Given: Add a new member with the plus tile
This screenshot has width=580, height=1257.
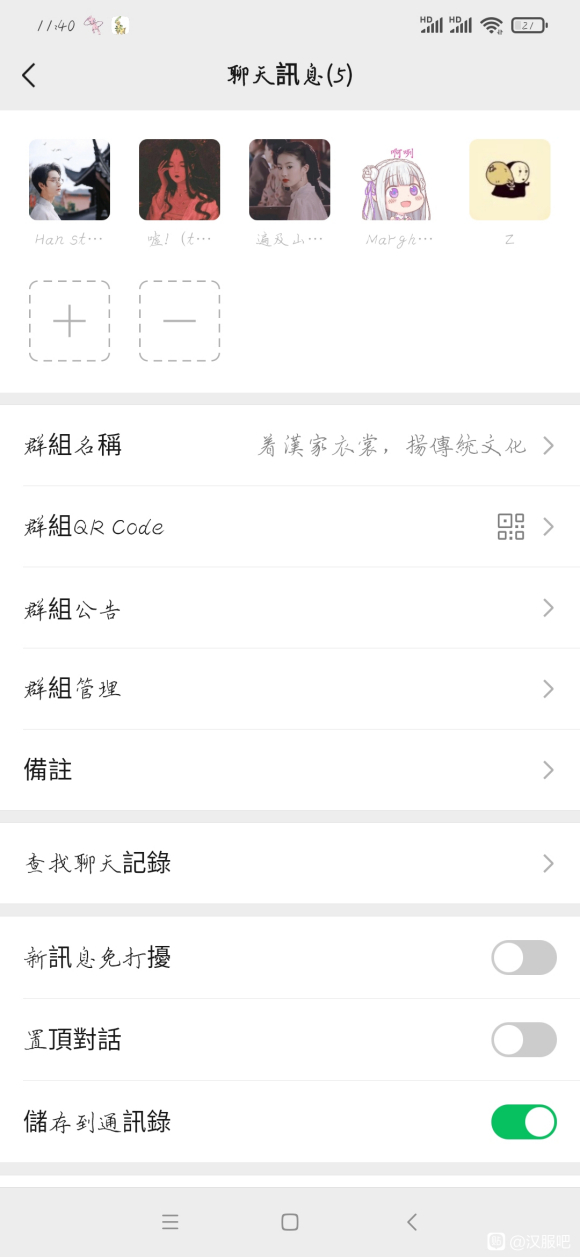Looking at the screenshot, I should pos(69,321).
